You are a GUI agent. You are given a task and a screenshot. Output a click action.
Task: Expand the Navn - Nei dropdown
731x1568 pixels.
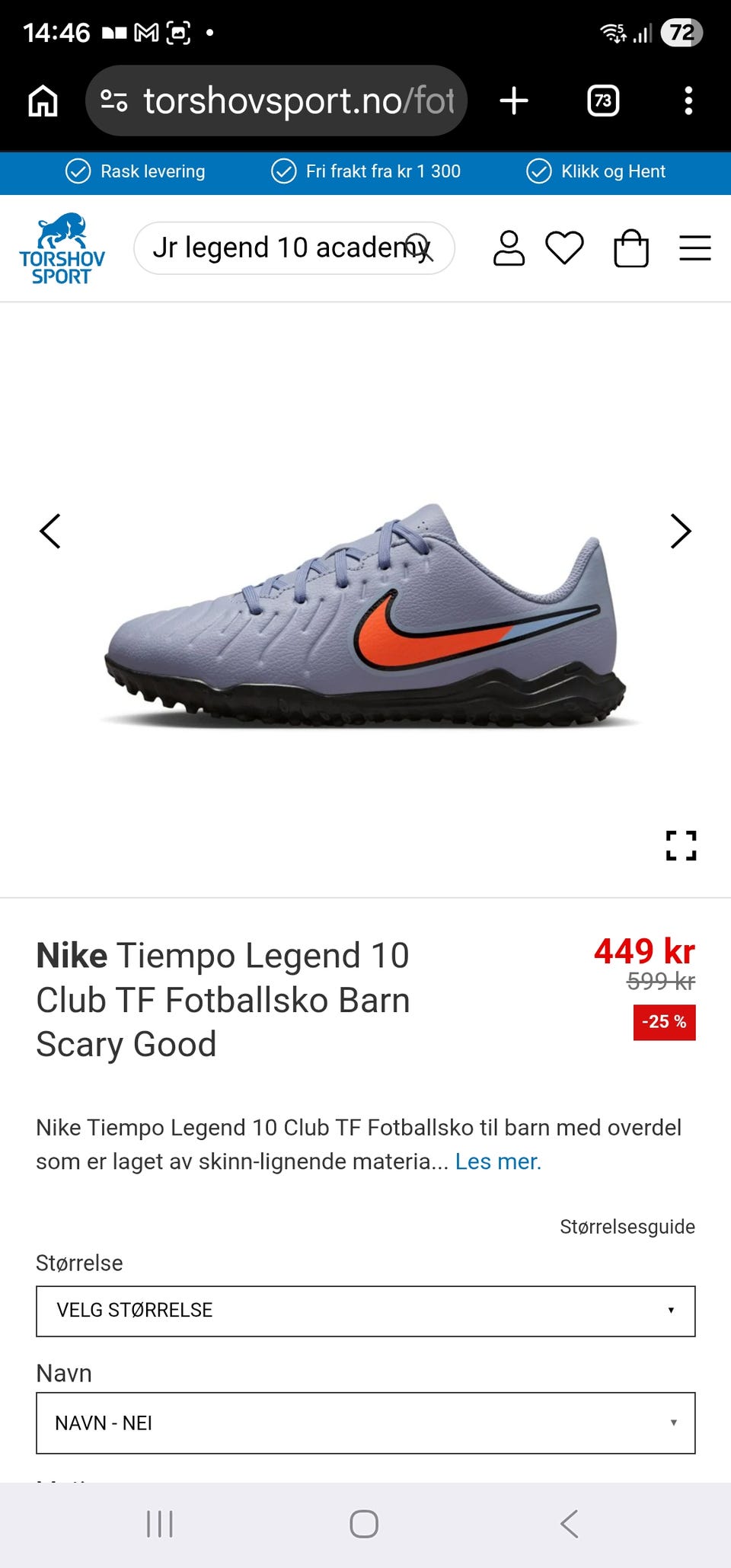click(x=365, y=1423)
